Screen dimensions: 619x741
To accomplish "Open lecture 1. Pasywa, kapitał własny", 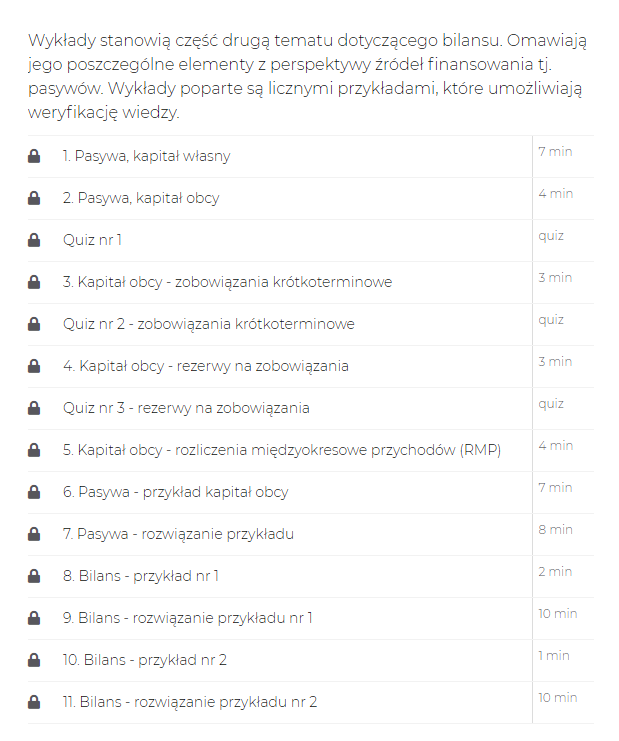I will pyautogui.click(x=146, y=156).
